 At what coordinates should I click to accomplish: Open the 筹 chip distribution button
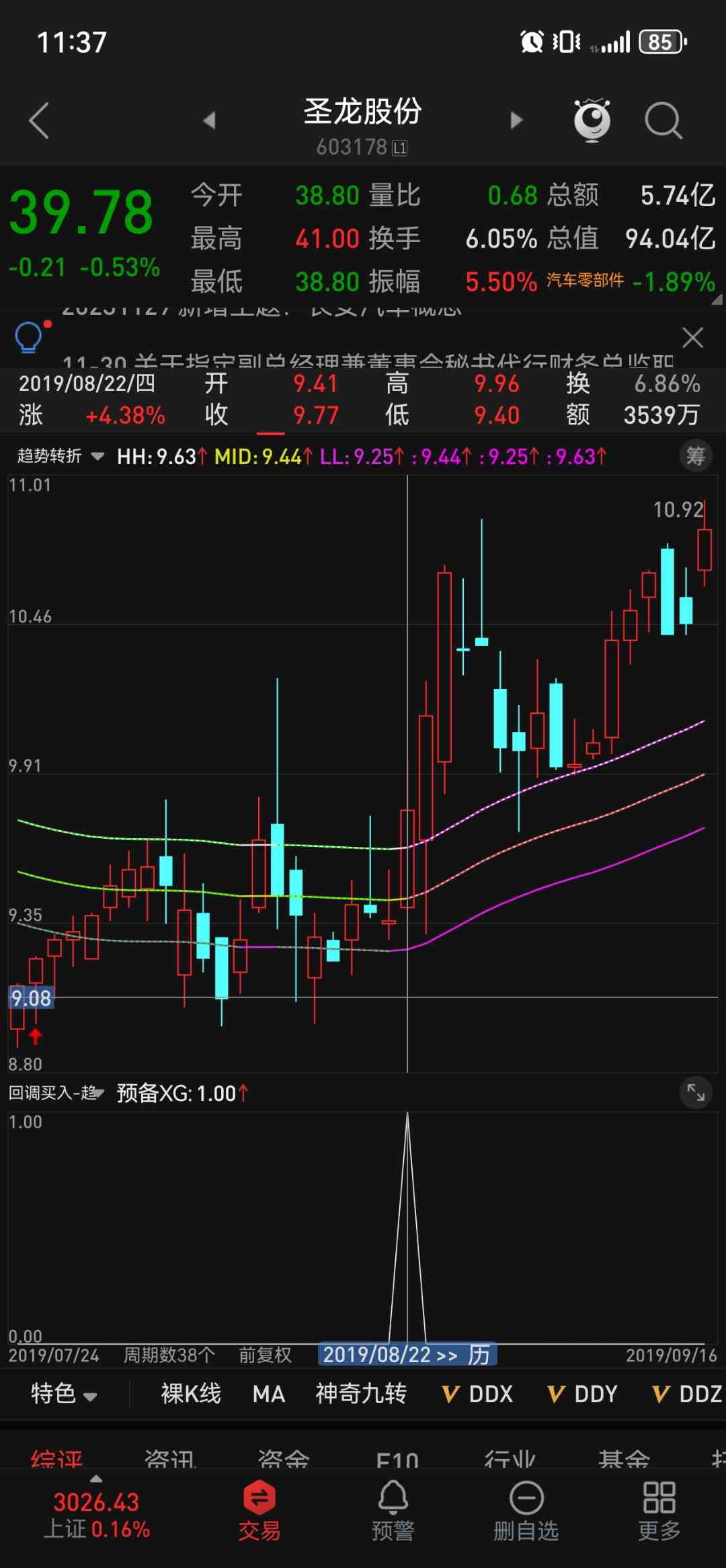tap(695, 456)
